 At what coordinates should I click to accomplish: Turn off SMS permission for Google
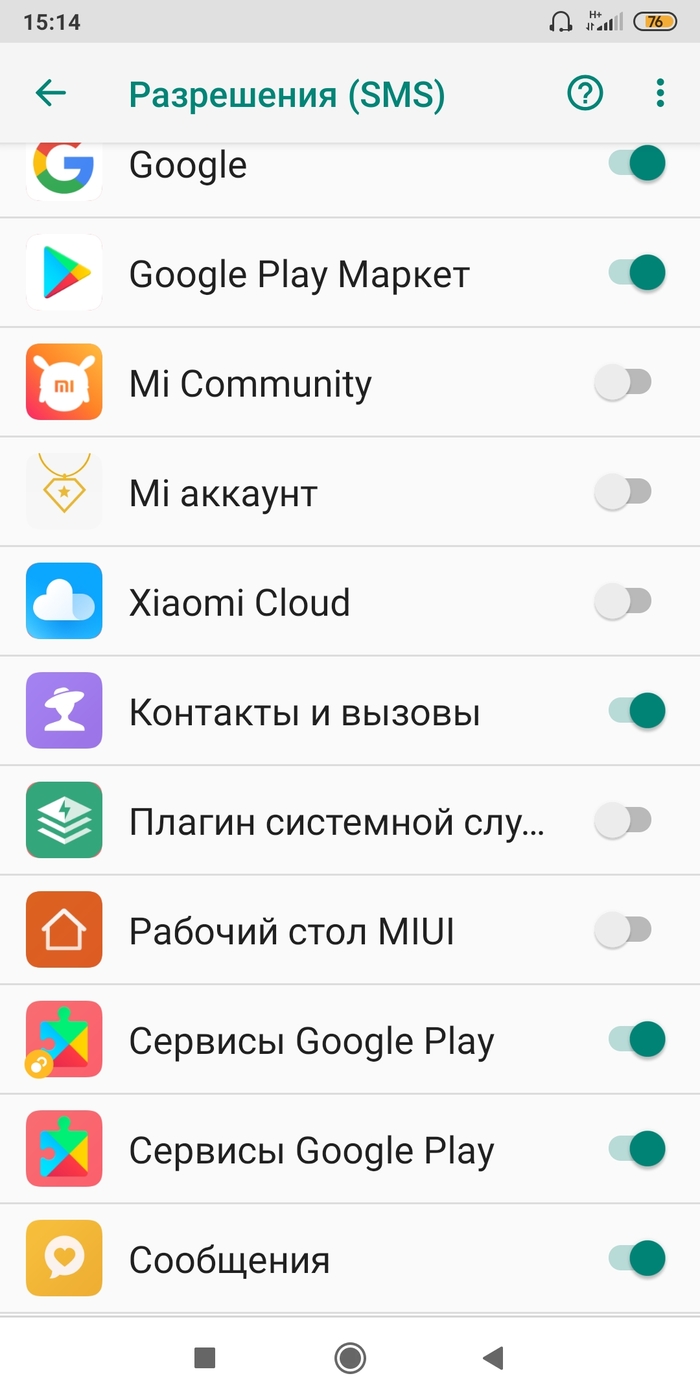[x=637, y=163]
